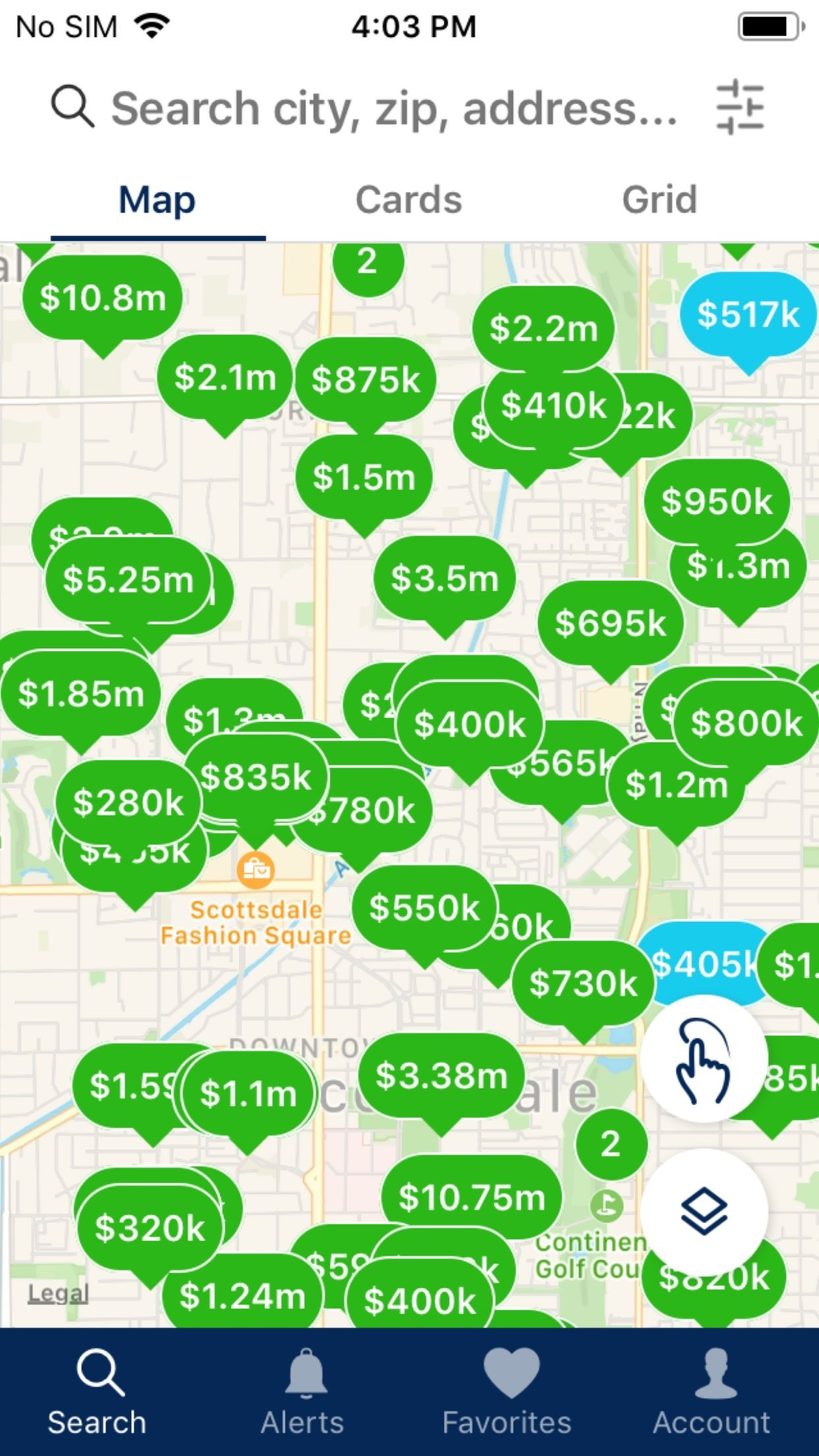Open the Favorites tab
The width and height of the screenshot is (819, 1456).
[507, 1393]
